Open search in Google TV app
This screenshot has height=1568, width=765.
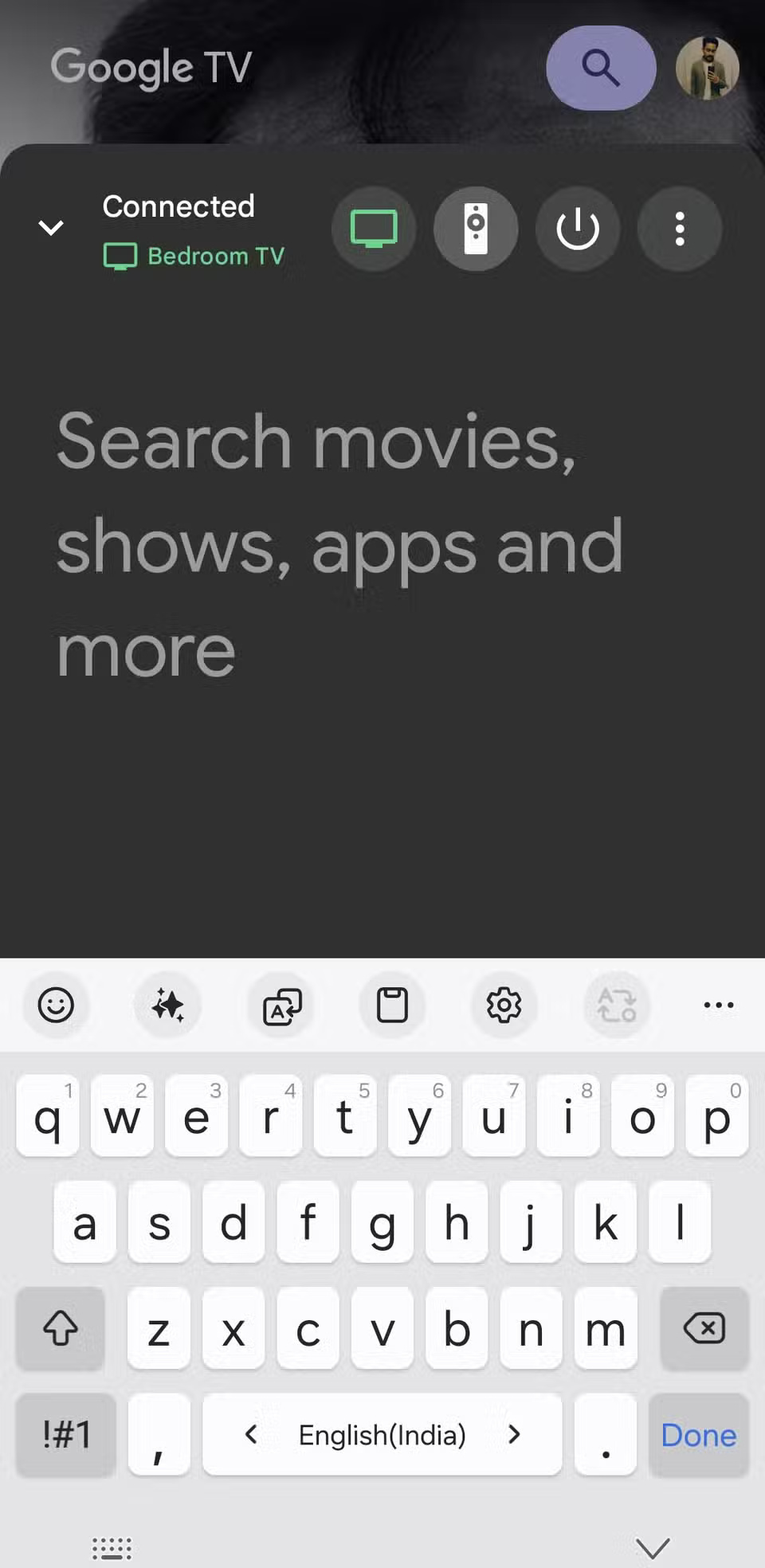(x=601, y=68)
